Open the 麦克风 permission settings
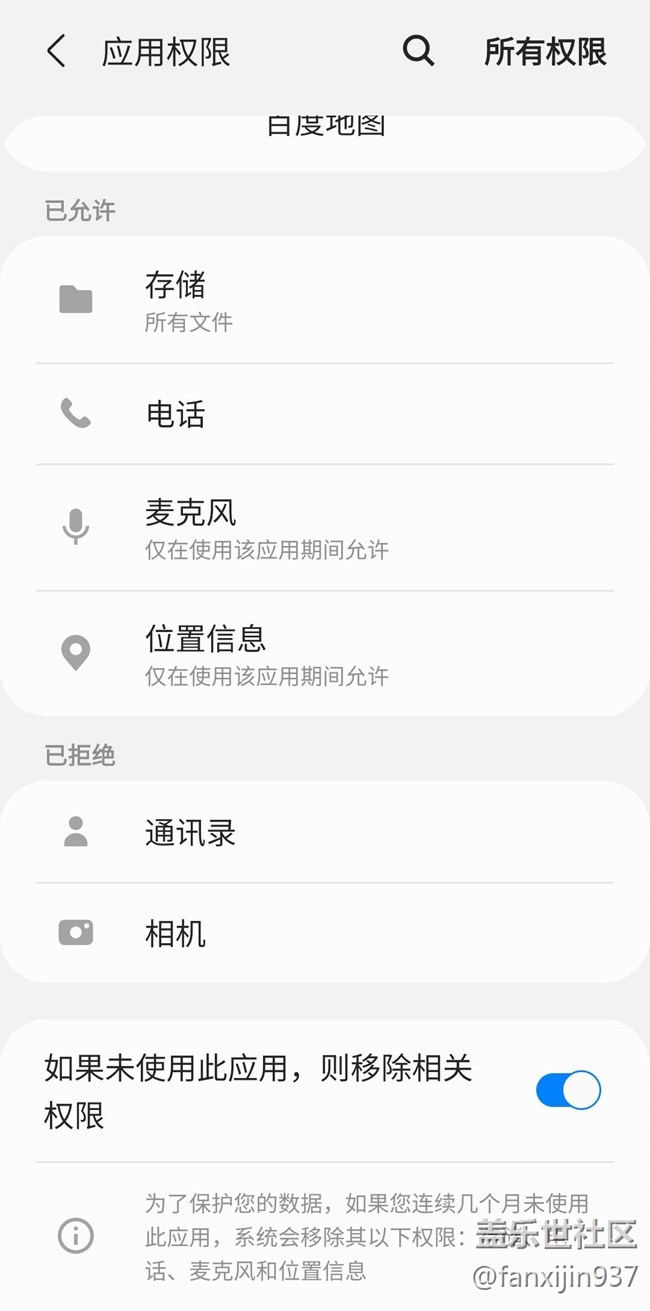The width and height of the screenshot is (650, 1311). tap(324, 527)
